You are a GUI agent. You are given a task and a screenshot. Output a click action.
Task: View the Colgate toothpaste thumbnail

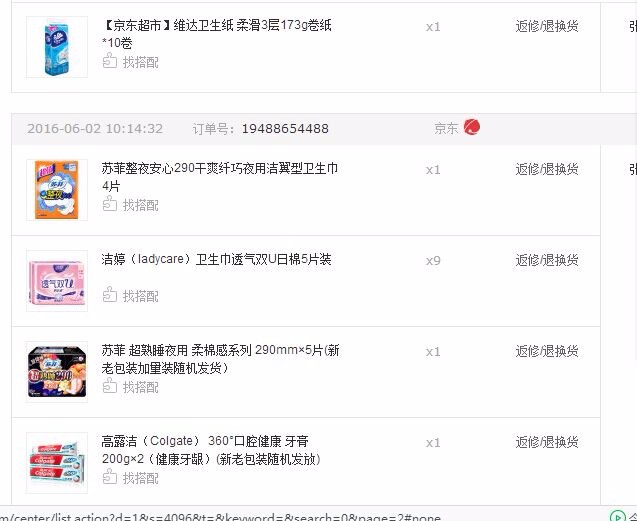(56, 462)
